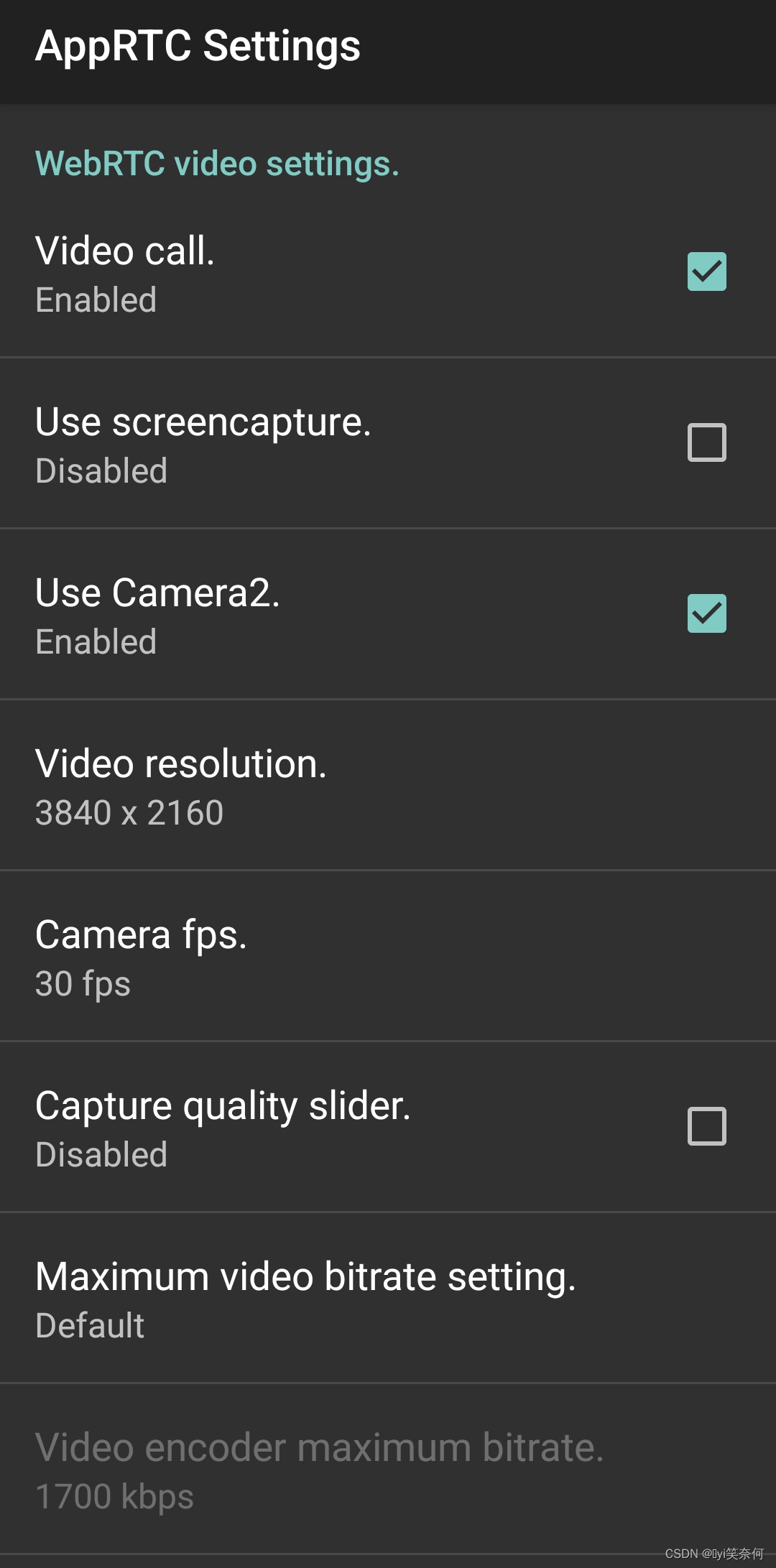The width and height of the screenshot is (776, 1568).
Task: Click the Default value under bitrate setting
Action: [89, 1325]
